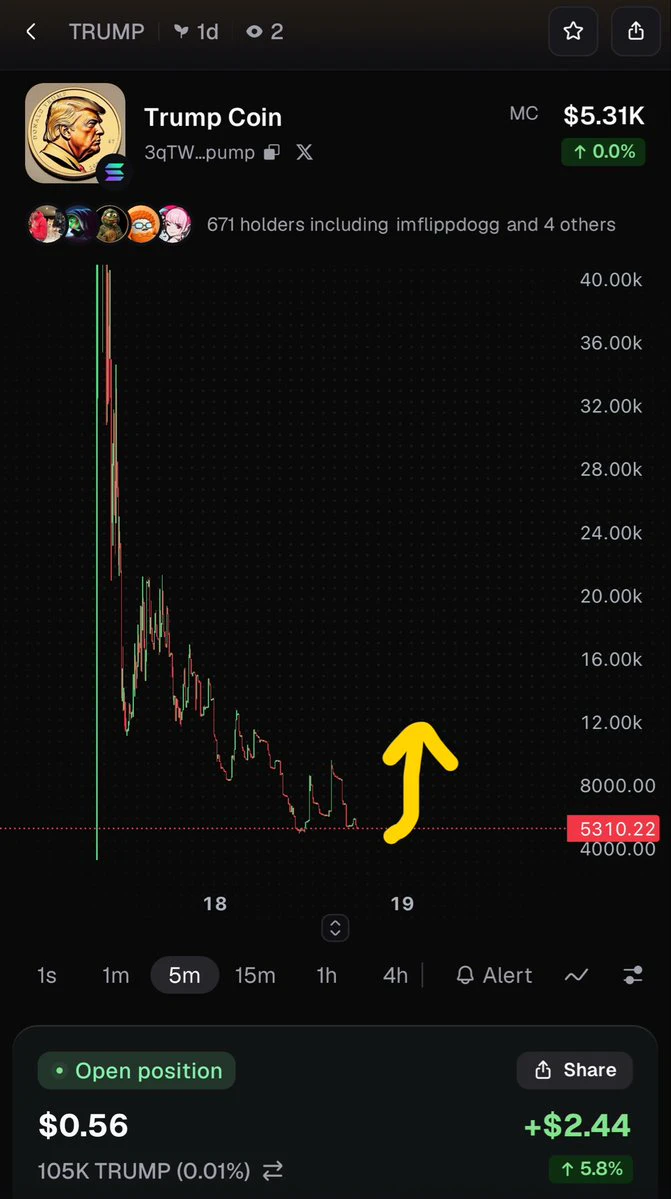
Task: Select the 1m chart interval
Action: (x=115, y=975)
